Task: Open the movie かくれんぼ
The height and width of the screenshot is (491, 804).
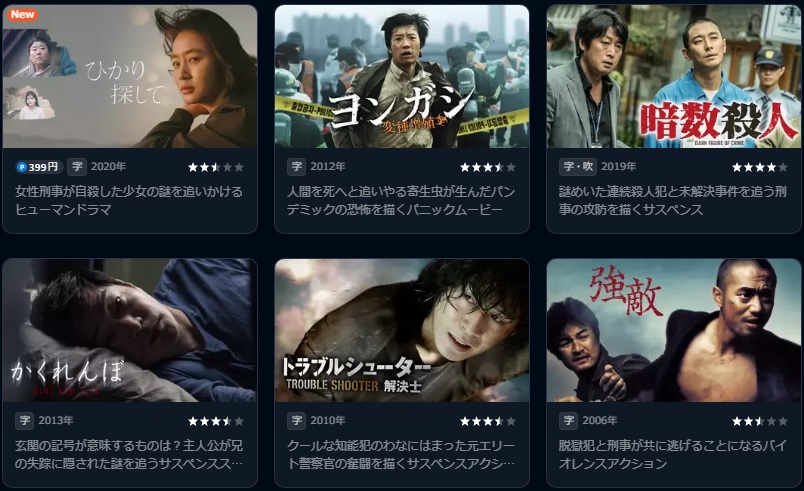Action: (130, 330)
